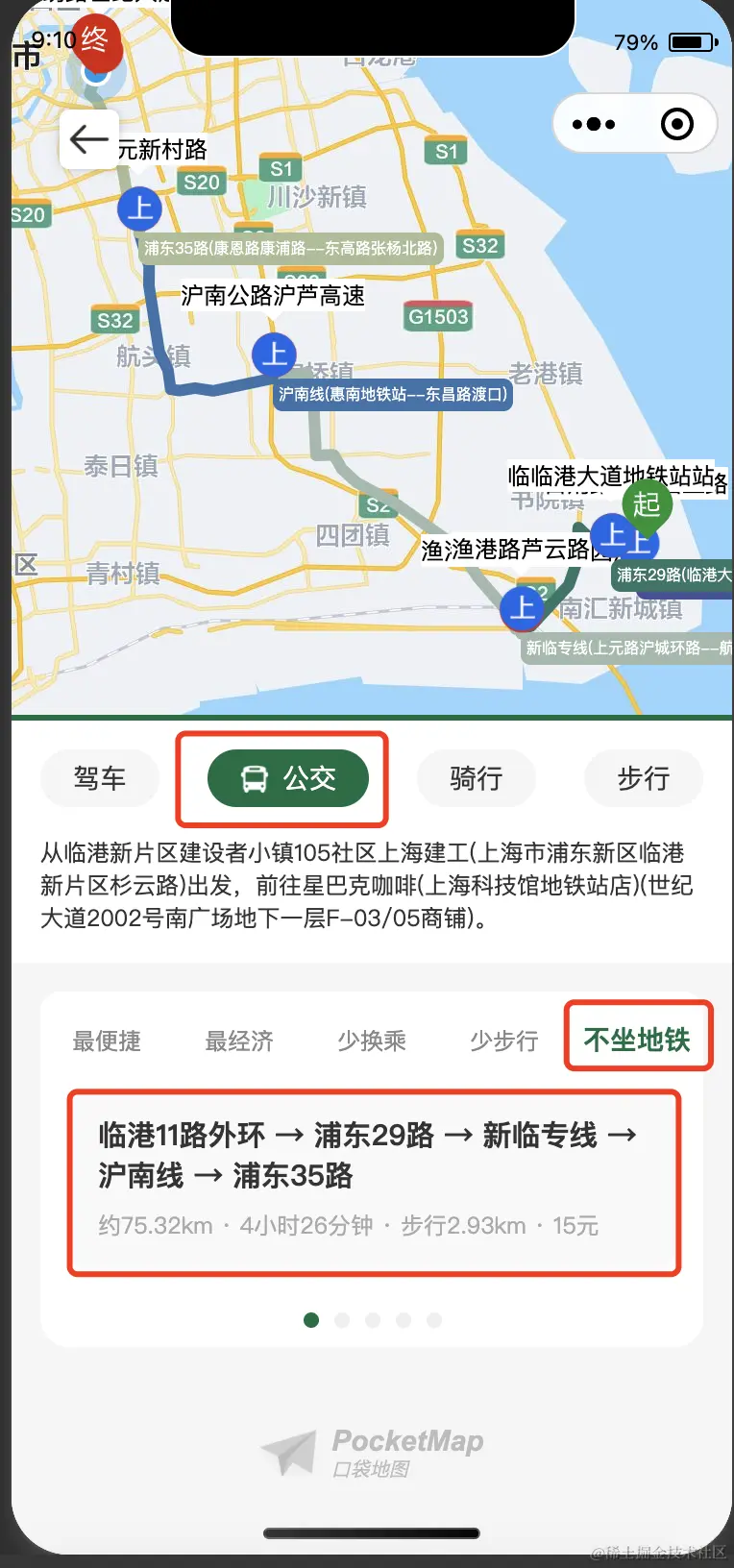Switch to the 步行 tab

[x=643, y=779]
